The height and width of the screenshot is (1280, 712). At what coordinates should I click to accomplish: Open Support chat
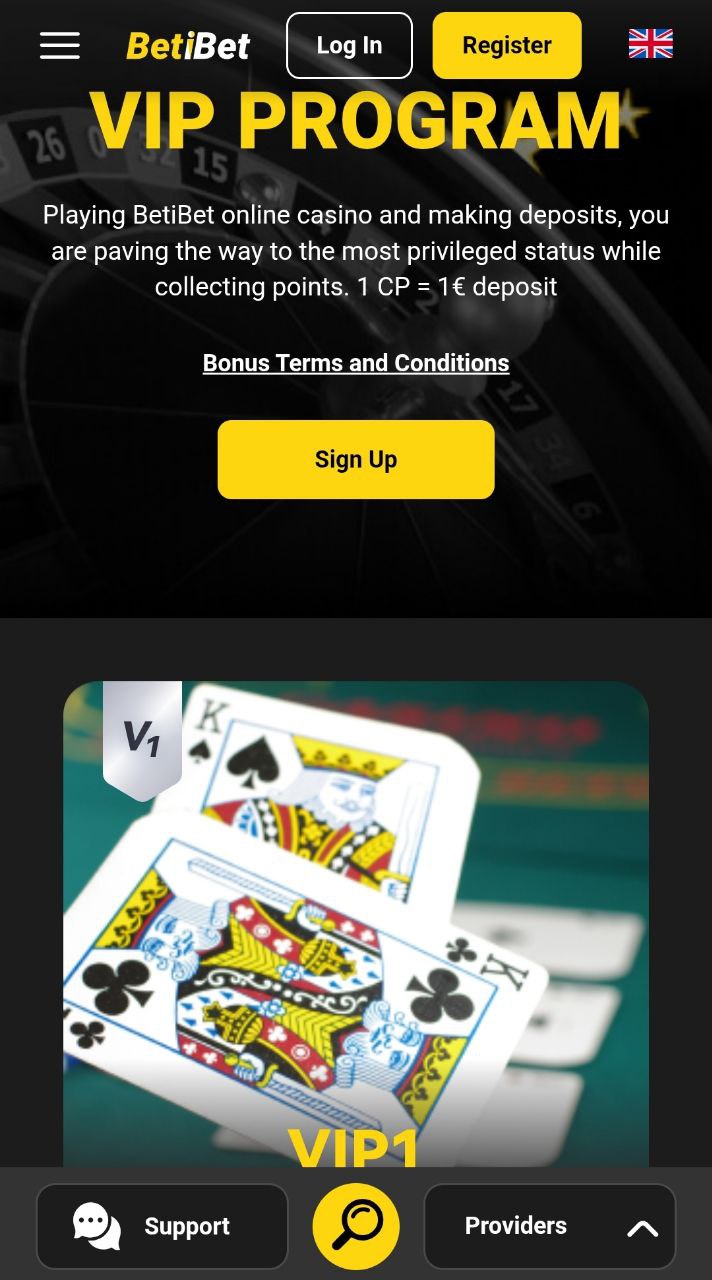click(162, 1226)
